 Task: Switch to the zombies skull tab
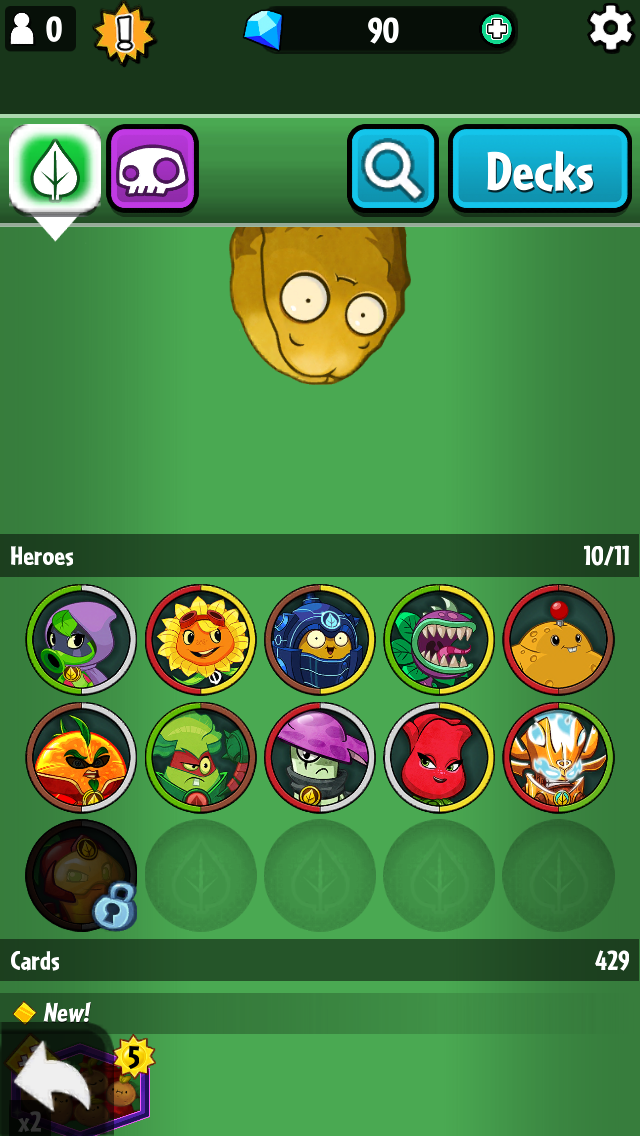coord(152,170)
